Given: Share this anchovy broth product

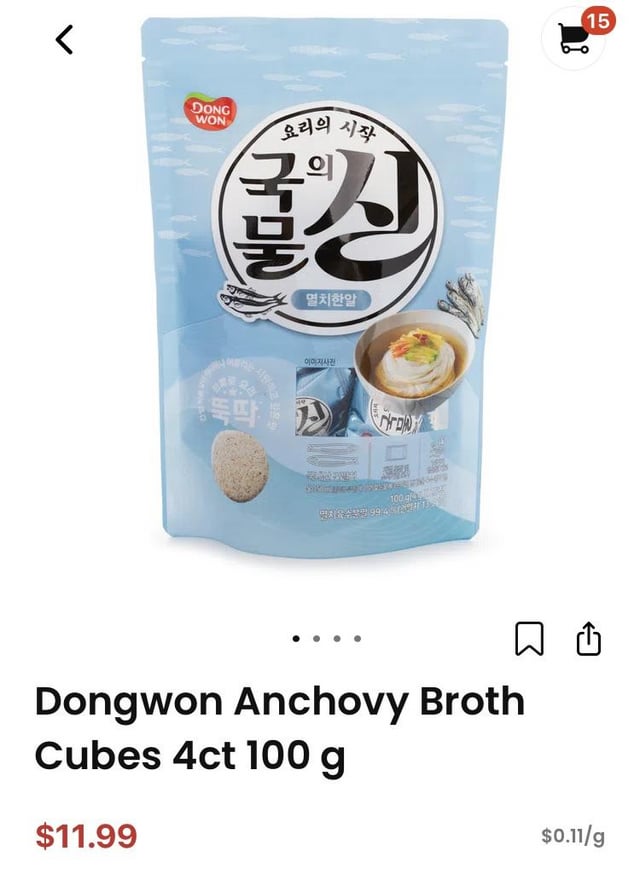Looking at the screenshot, I should [x=589, y=638].
